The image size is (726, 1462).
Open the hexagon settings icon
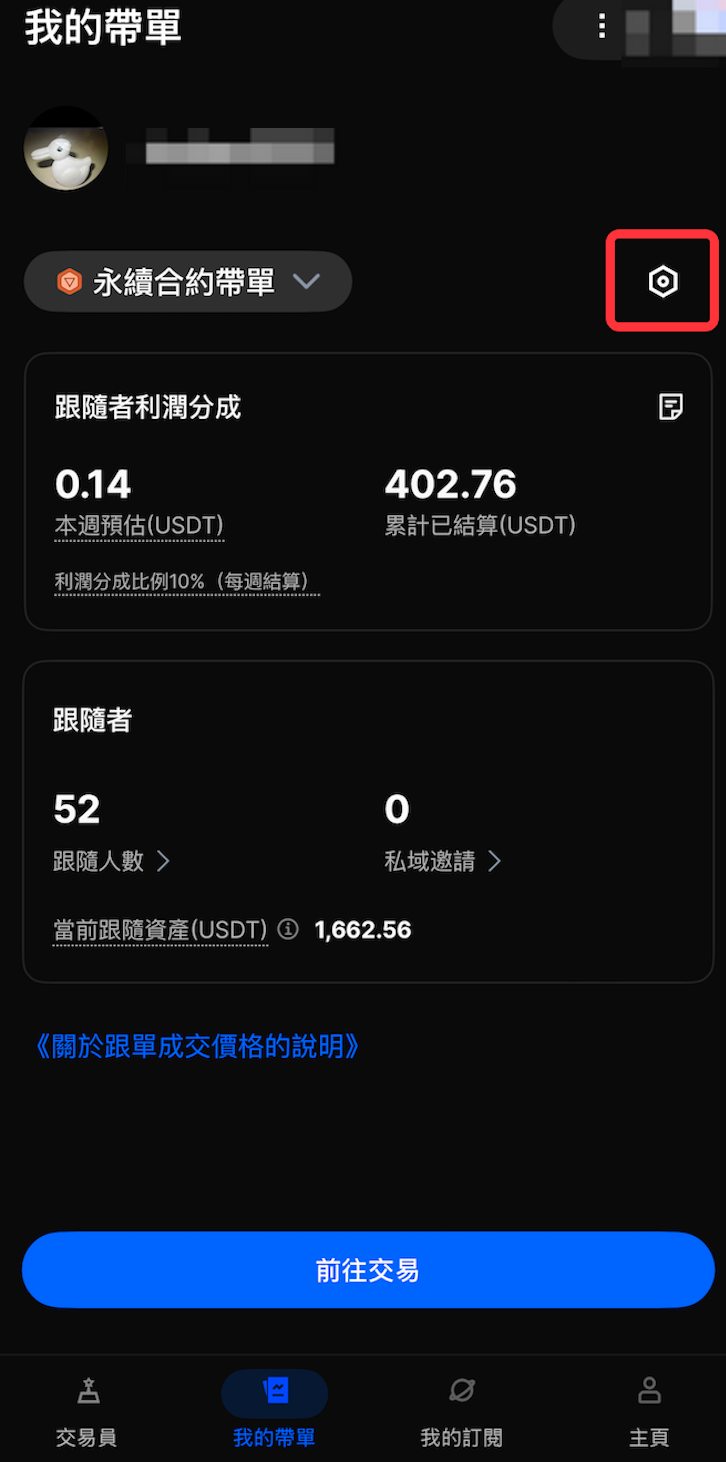pyautogui.click(x=663, y=282)
